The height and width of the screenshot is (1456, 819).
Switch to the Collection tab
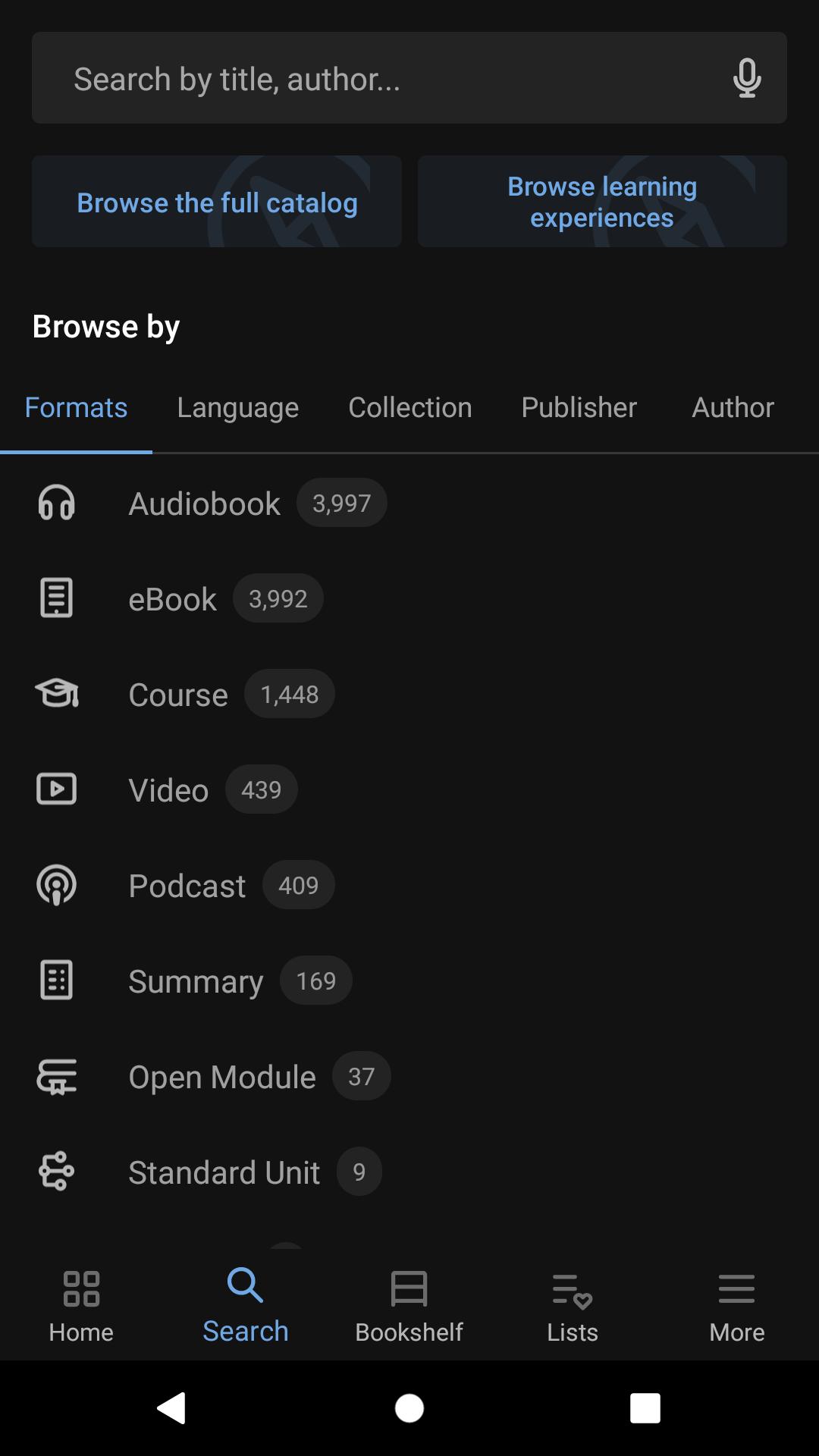point(410,408)
